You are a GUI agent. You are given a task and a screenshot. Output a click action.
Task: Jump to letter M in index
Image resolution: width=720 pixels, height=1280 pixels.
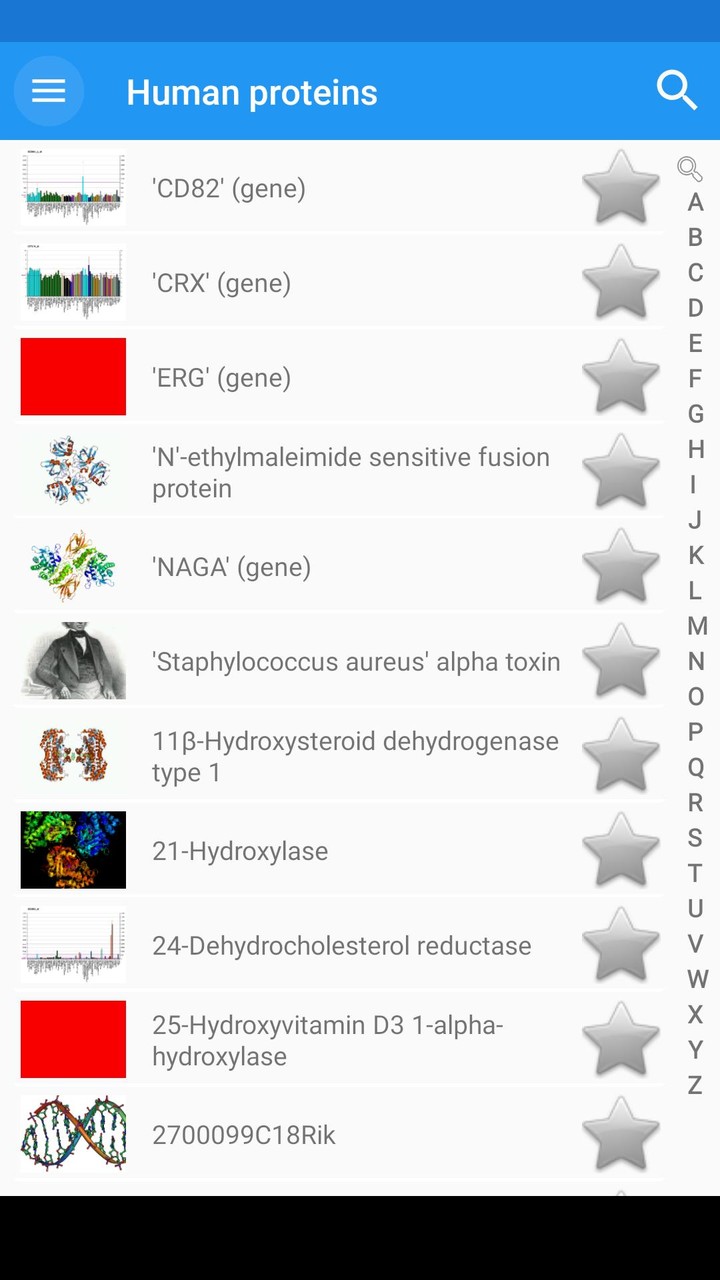pyautogui.click(x=695, y=627)
